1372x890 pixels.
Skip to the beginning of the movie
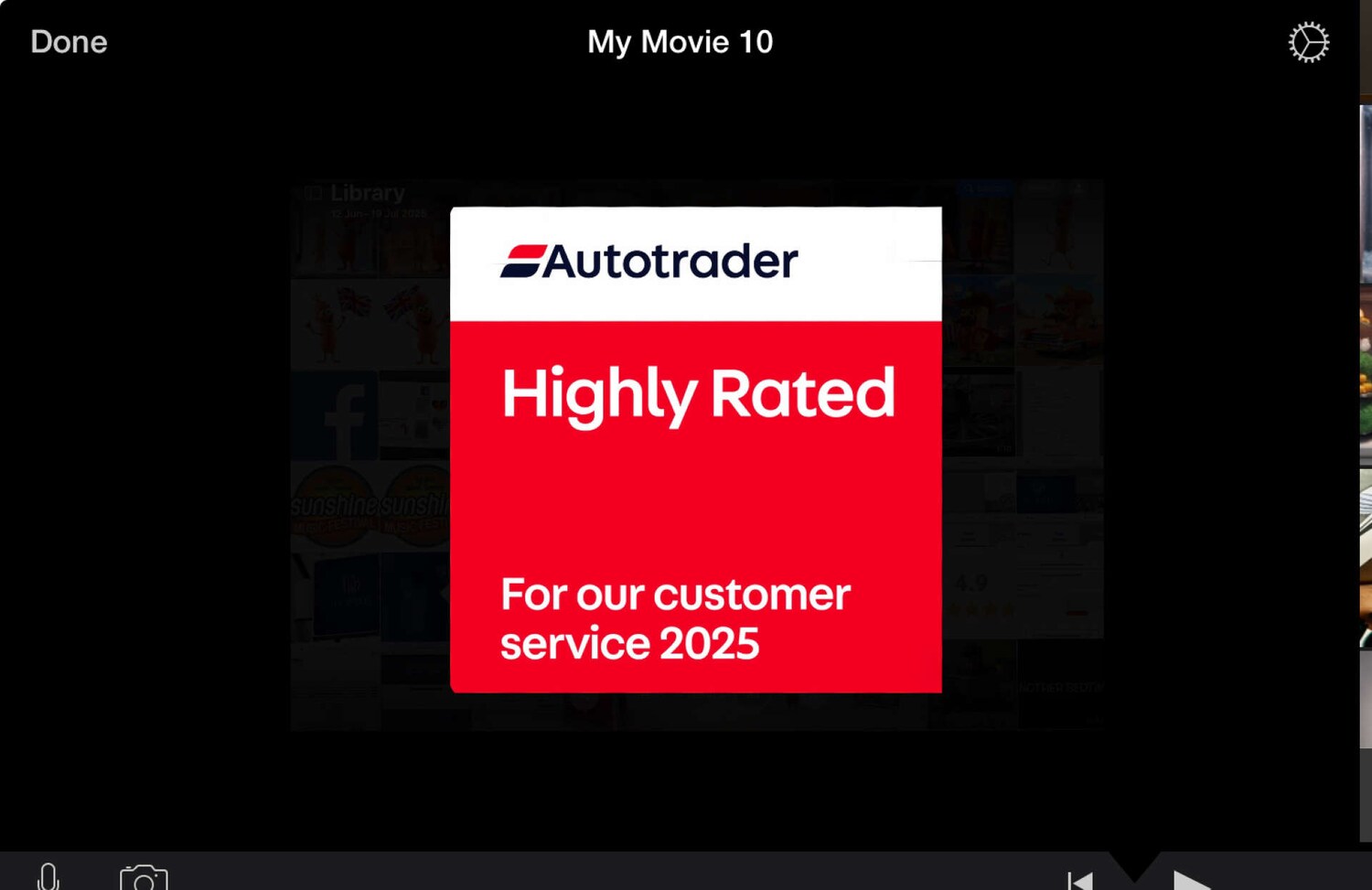1080,880
